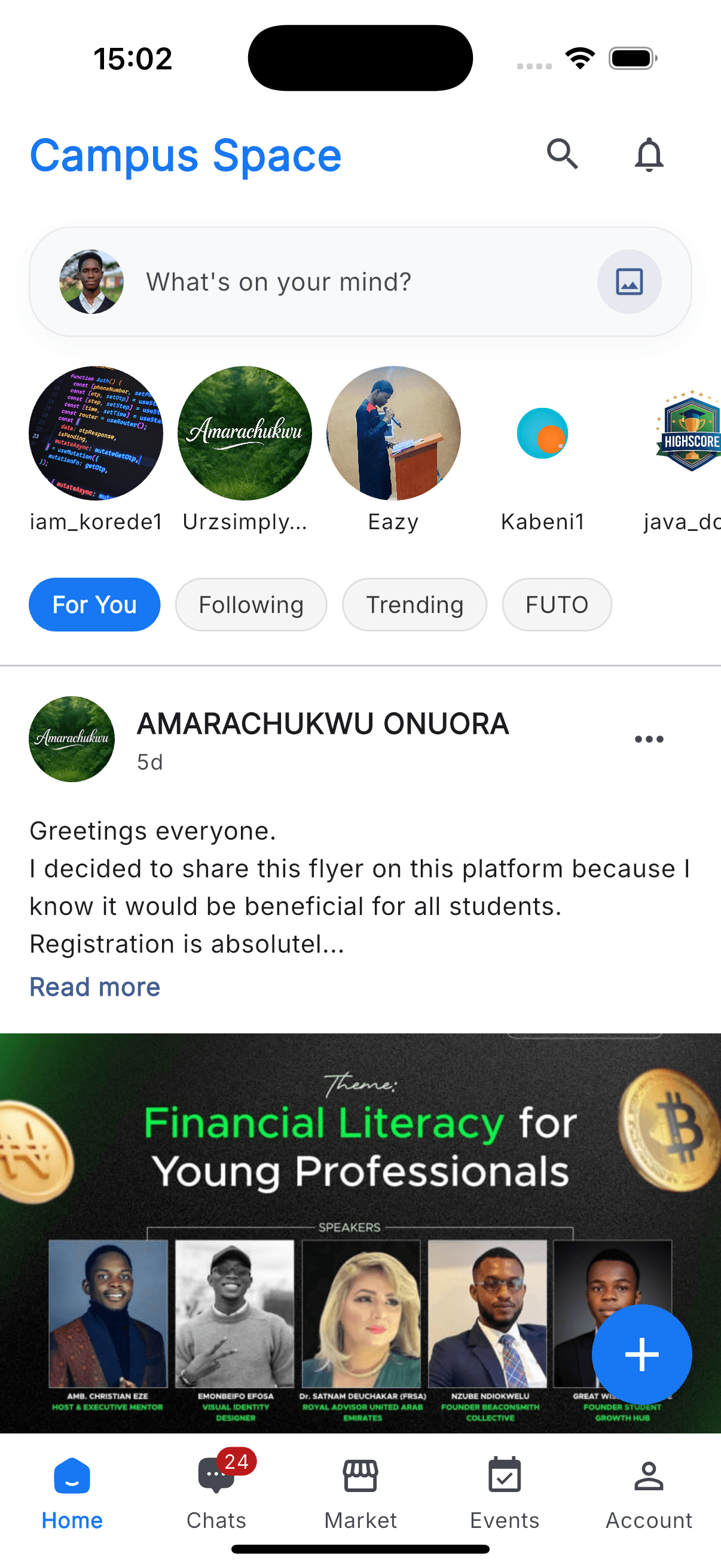Open the search icon

click(x=561, y=154)
